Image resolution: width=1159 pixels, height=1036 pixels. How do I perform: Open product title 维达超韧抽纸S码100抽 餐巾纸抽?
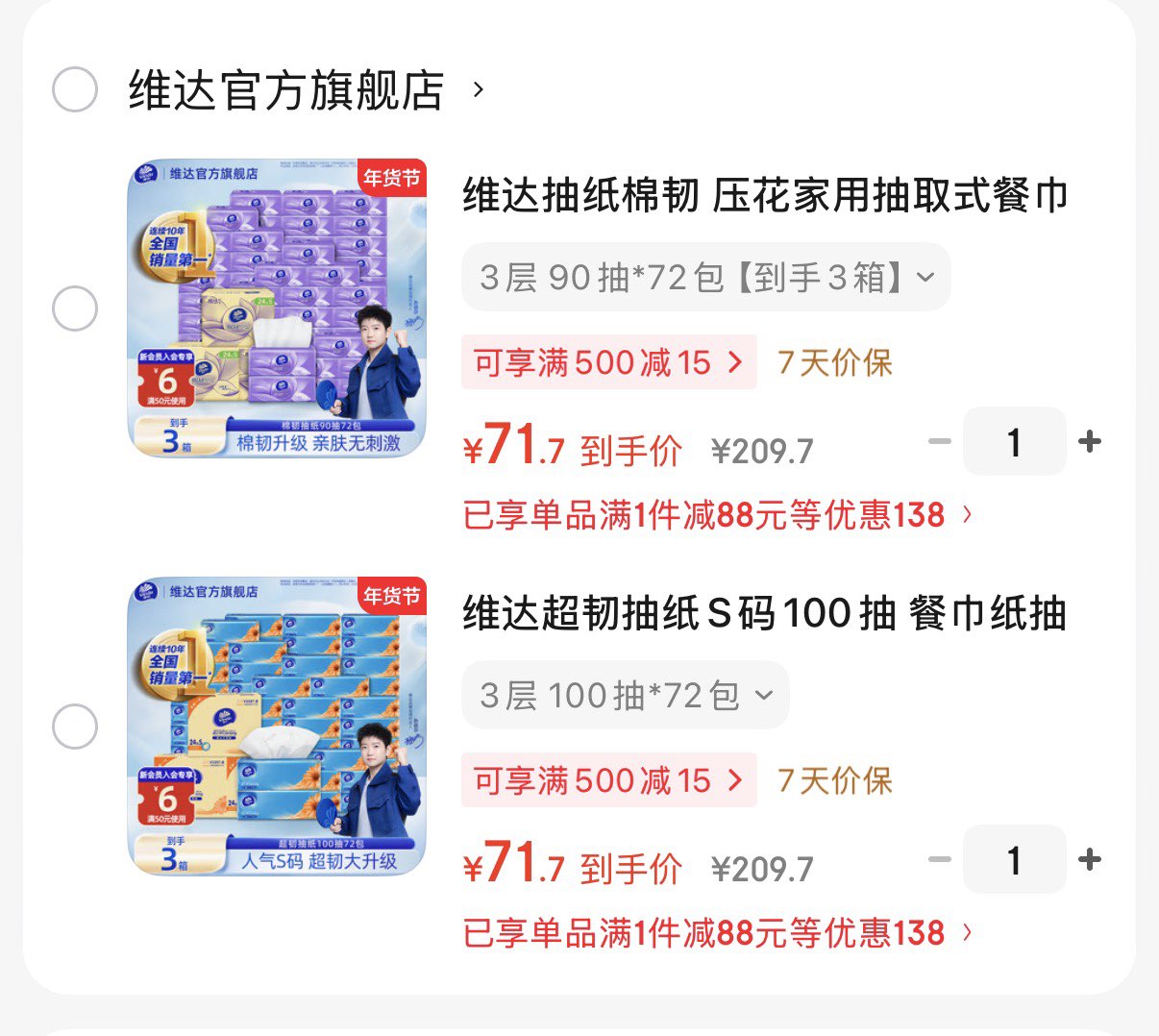(x=765, y=614)
